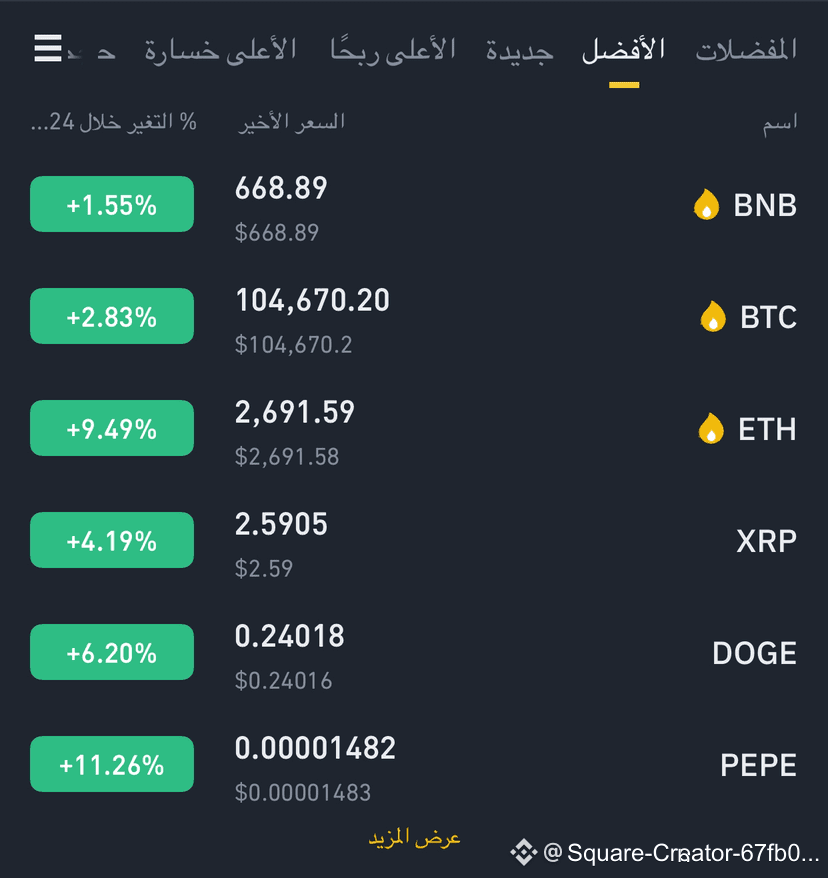Open the DOGE market row
The height and width of the screenshot is (878, 828).
(414, 652)
